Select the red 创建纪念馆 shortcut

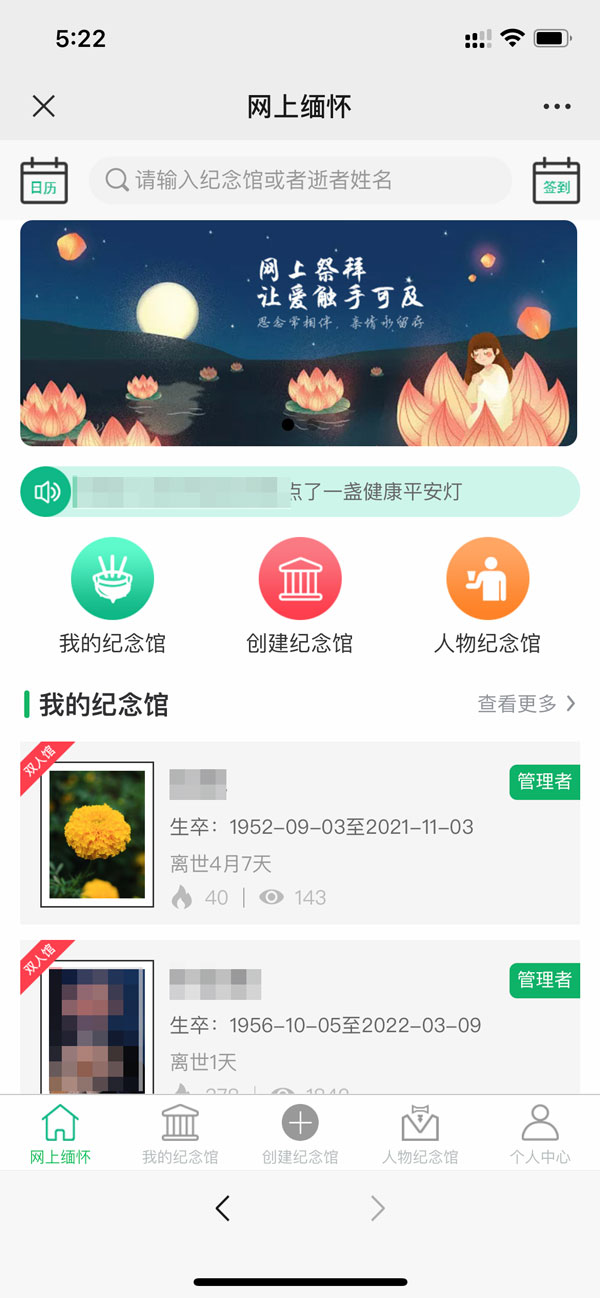[300, 579]
